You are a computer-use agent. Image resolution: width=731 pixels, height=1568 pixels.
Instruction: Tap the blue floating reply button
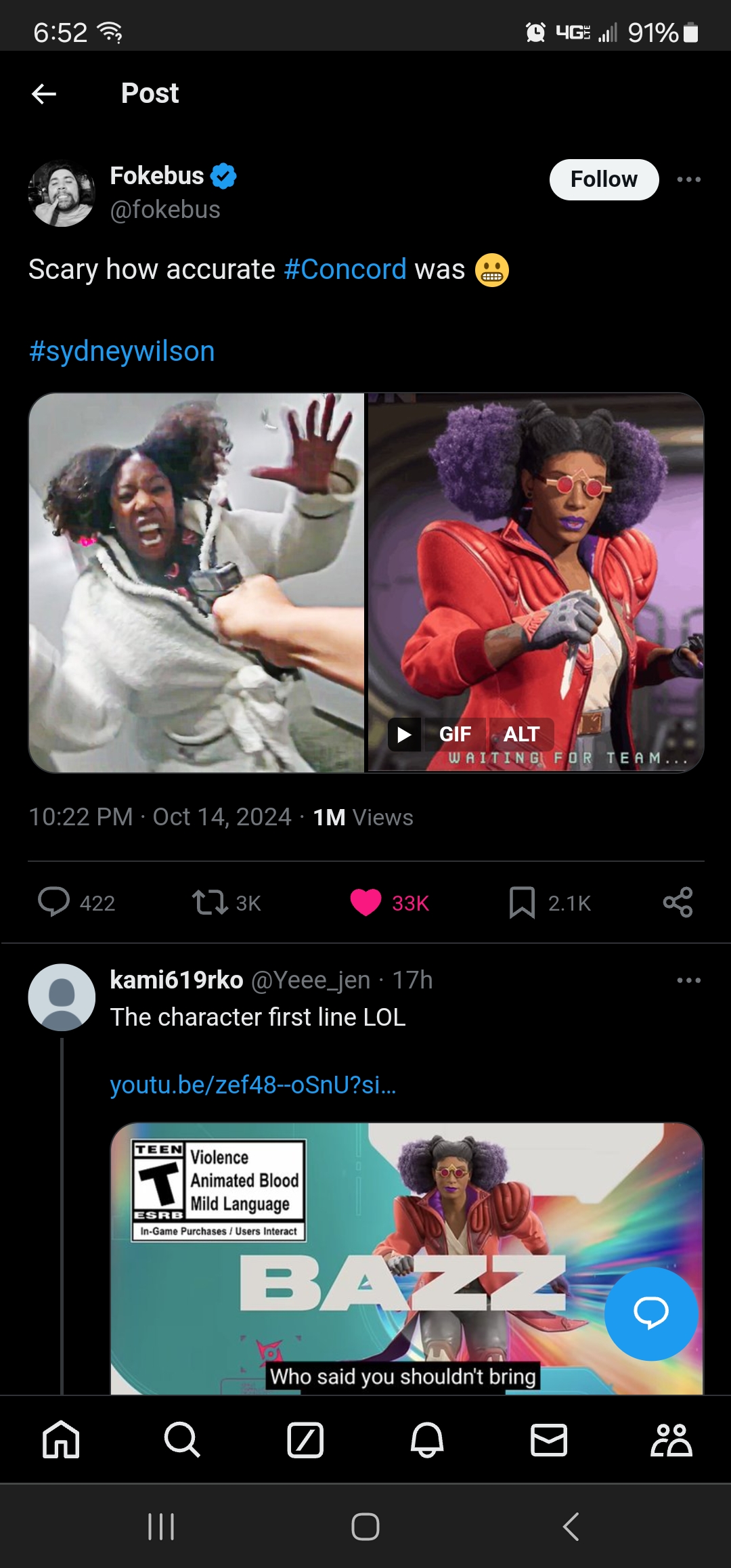651,1313
